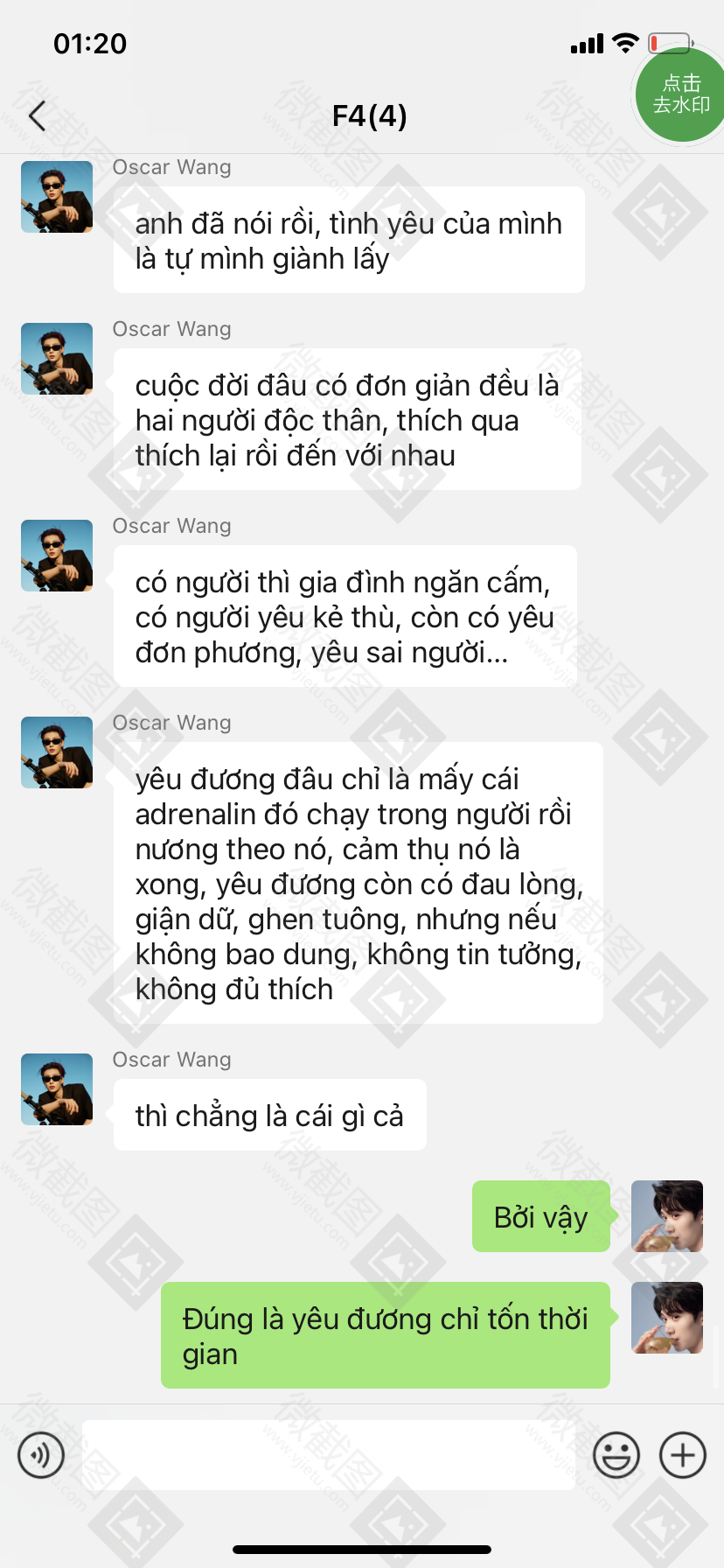Open Oscar Wang's avatar on the first message
724x1568 pixels.
(57, 197)
